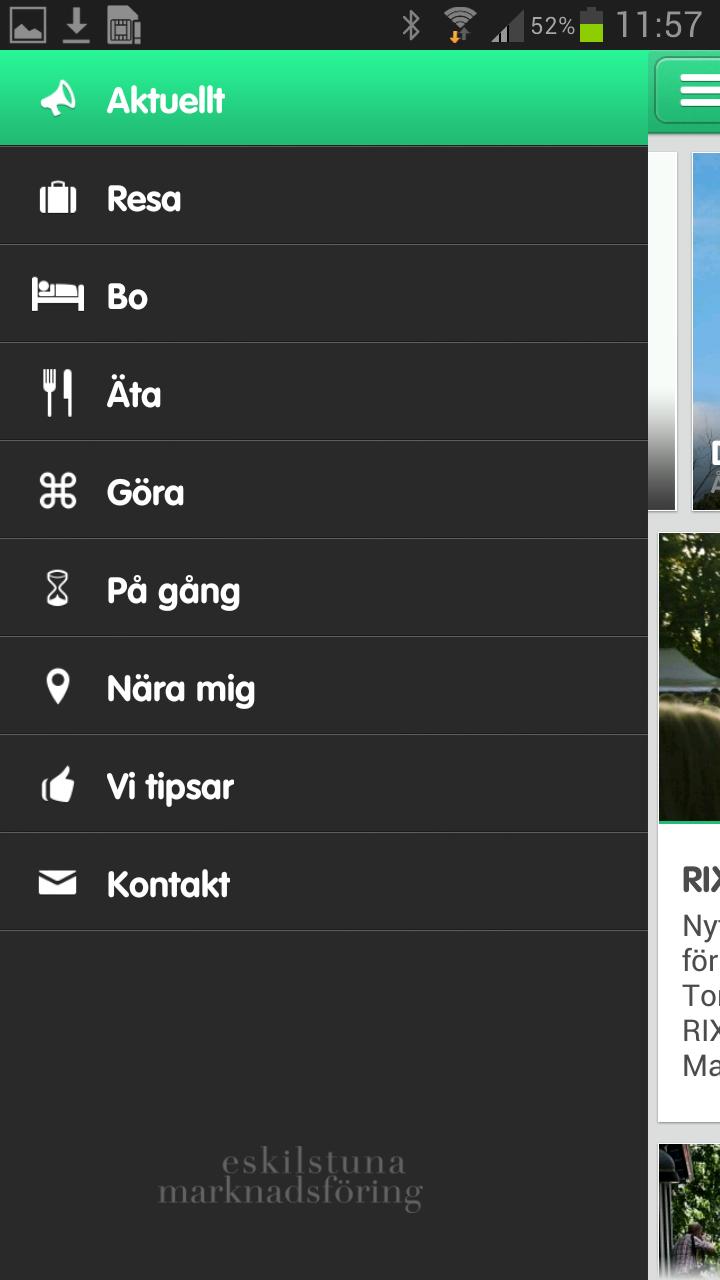Tap the bed icon beside Bo
Screen dimensions: 720x1280
(58, 294)
